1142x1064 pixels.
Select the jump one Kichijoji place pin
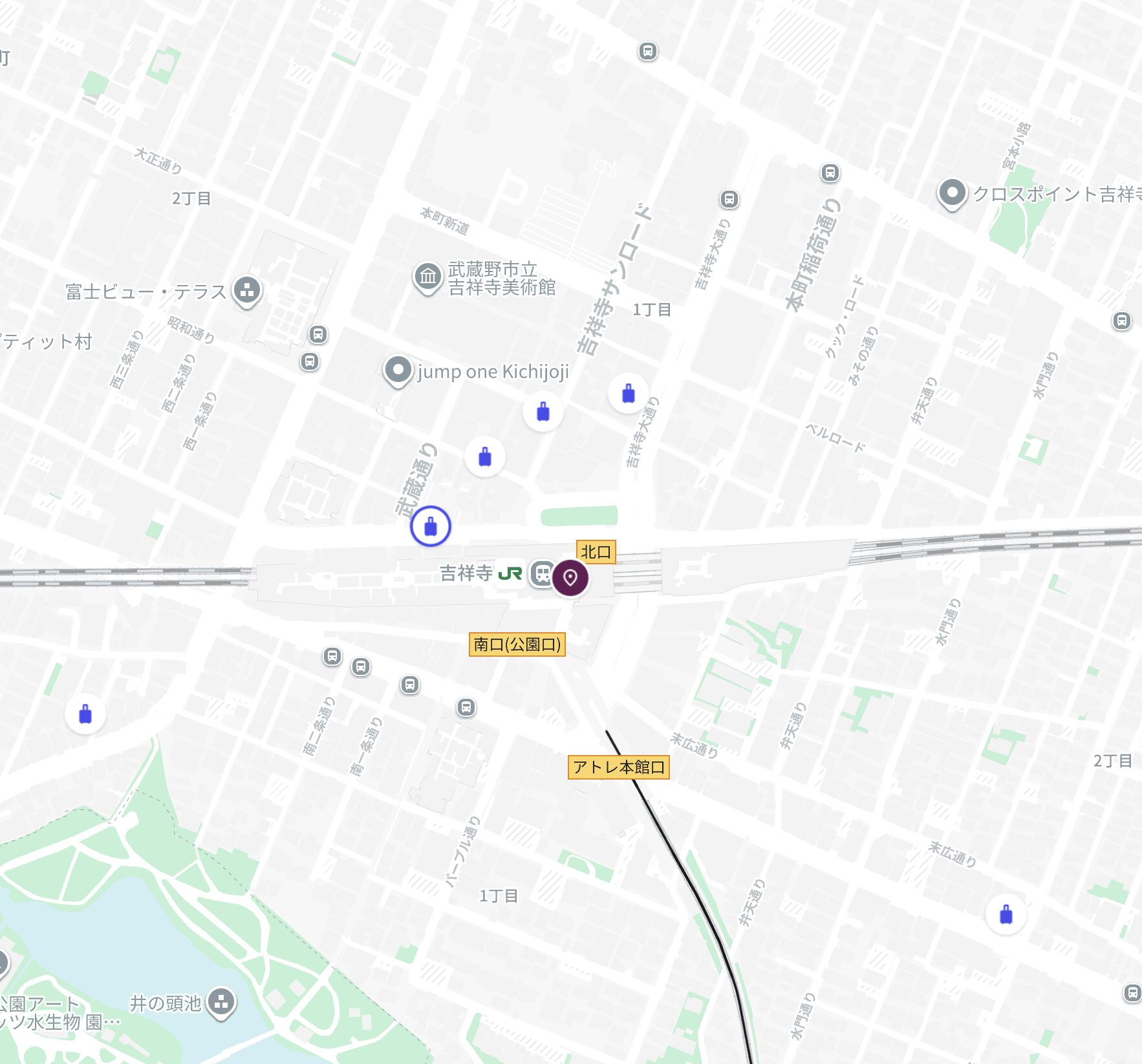tap(398, 370)
